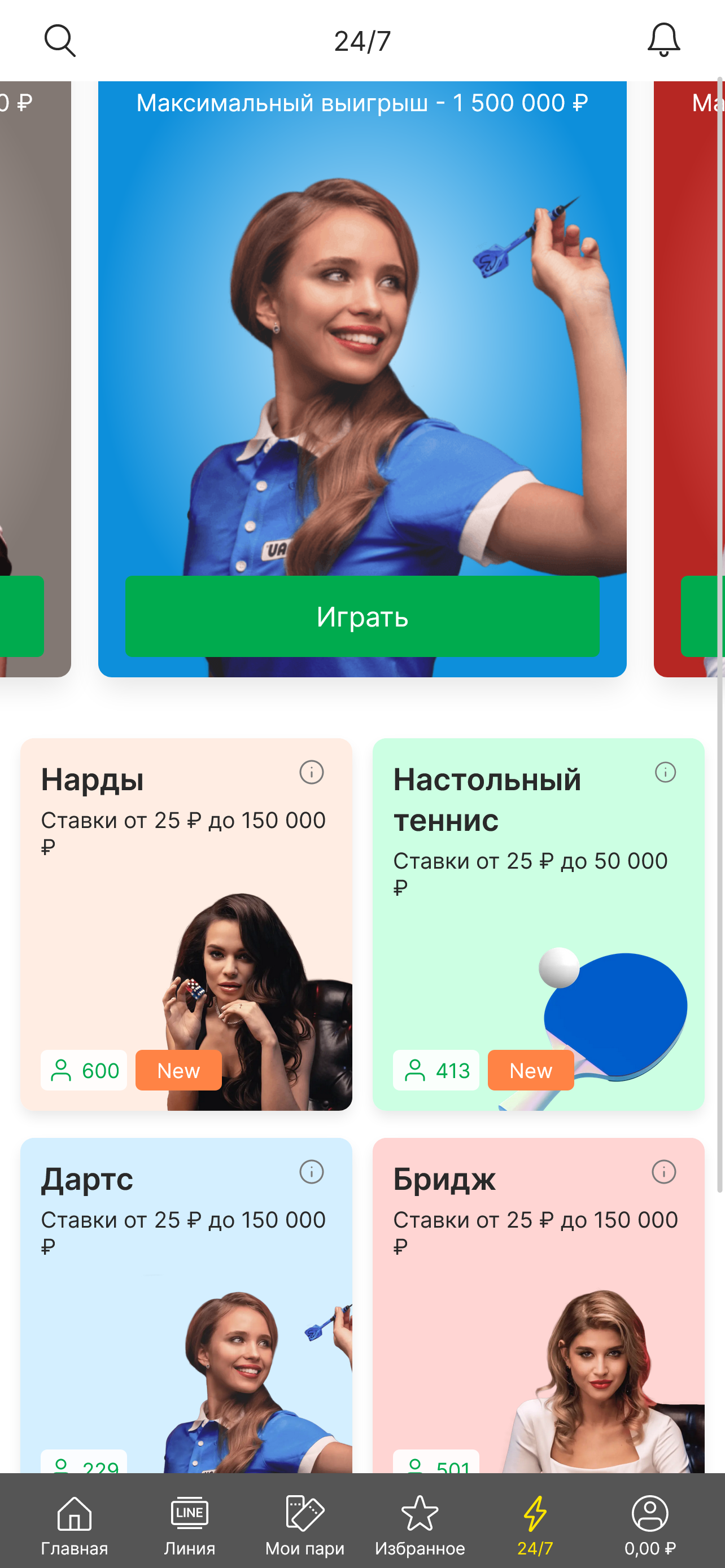Open the Дартс game card
This screenshot has height=1568, width=725.
point(186,1309)
